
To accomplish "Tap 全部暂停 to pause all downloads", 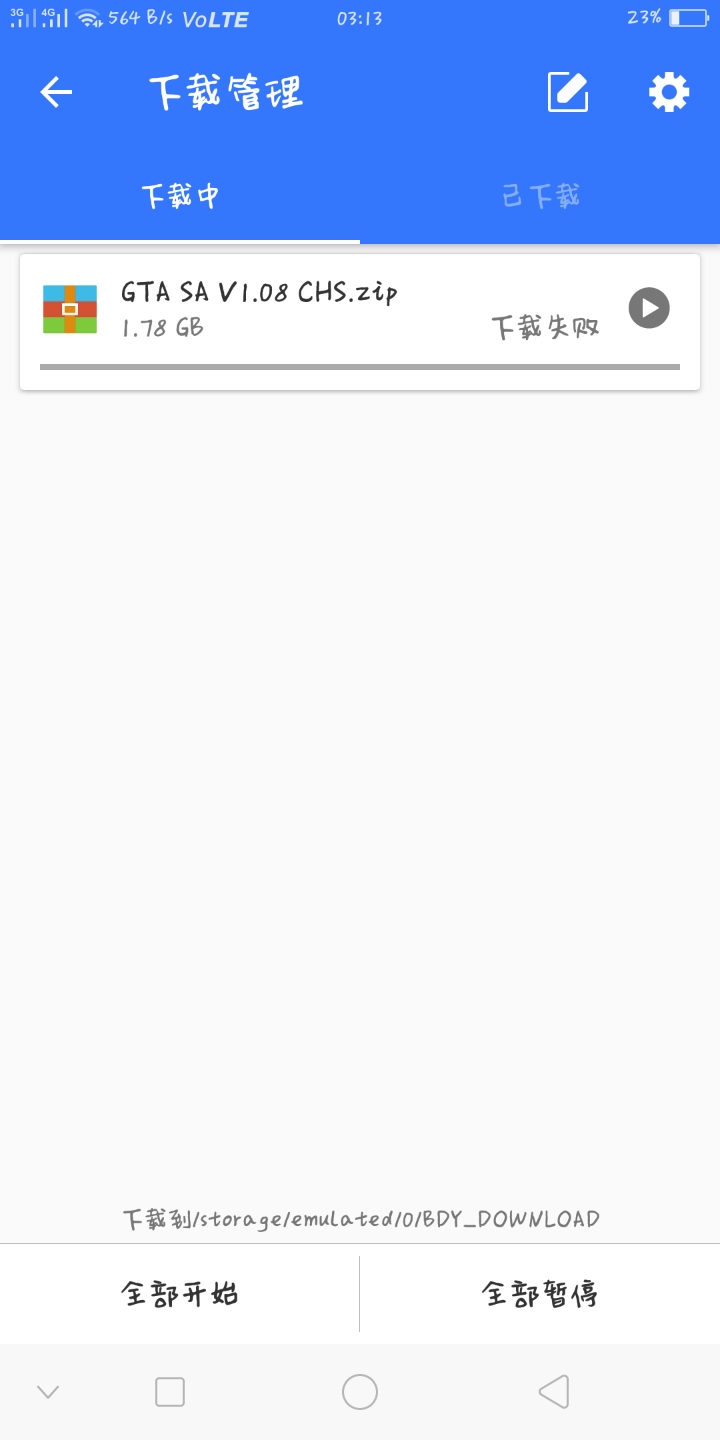I will click(x=540, y=1294).
